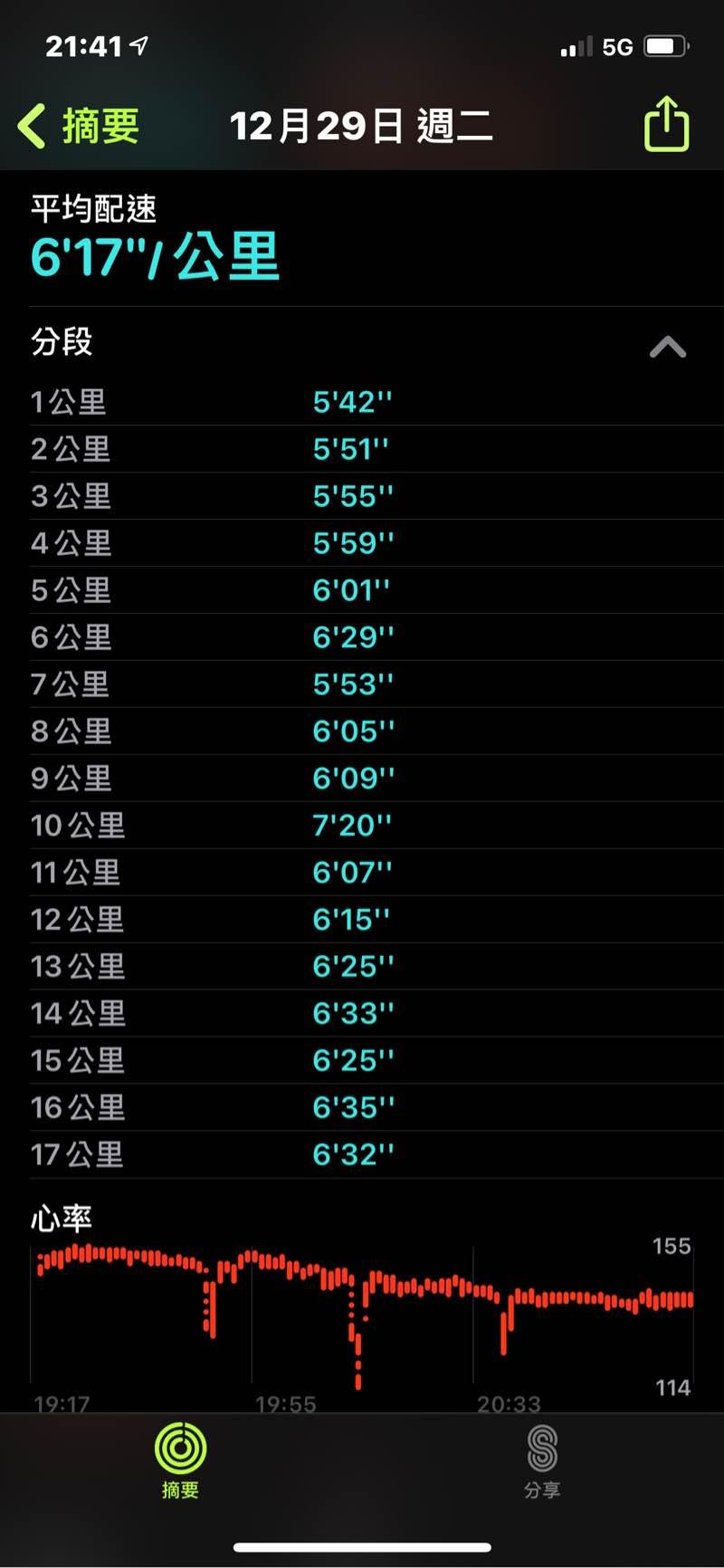The width and height of the screenshot is (724, 1568).
Task: Collapse the 分段 splits section
Action: click(668, 347)
